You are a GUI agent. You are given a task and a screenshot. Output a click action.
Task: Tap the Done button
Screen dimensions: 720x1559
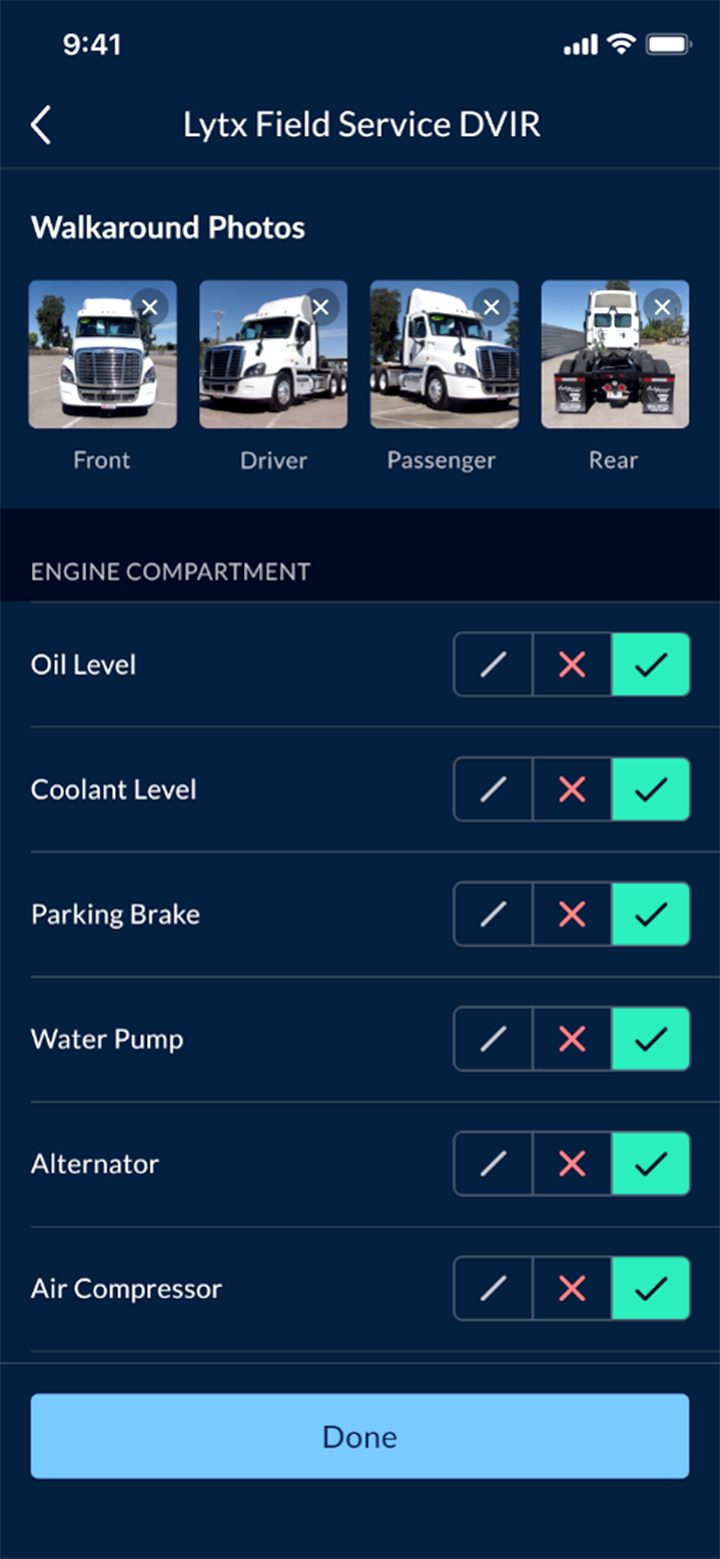[359, 1436]
